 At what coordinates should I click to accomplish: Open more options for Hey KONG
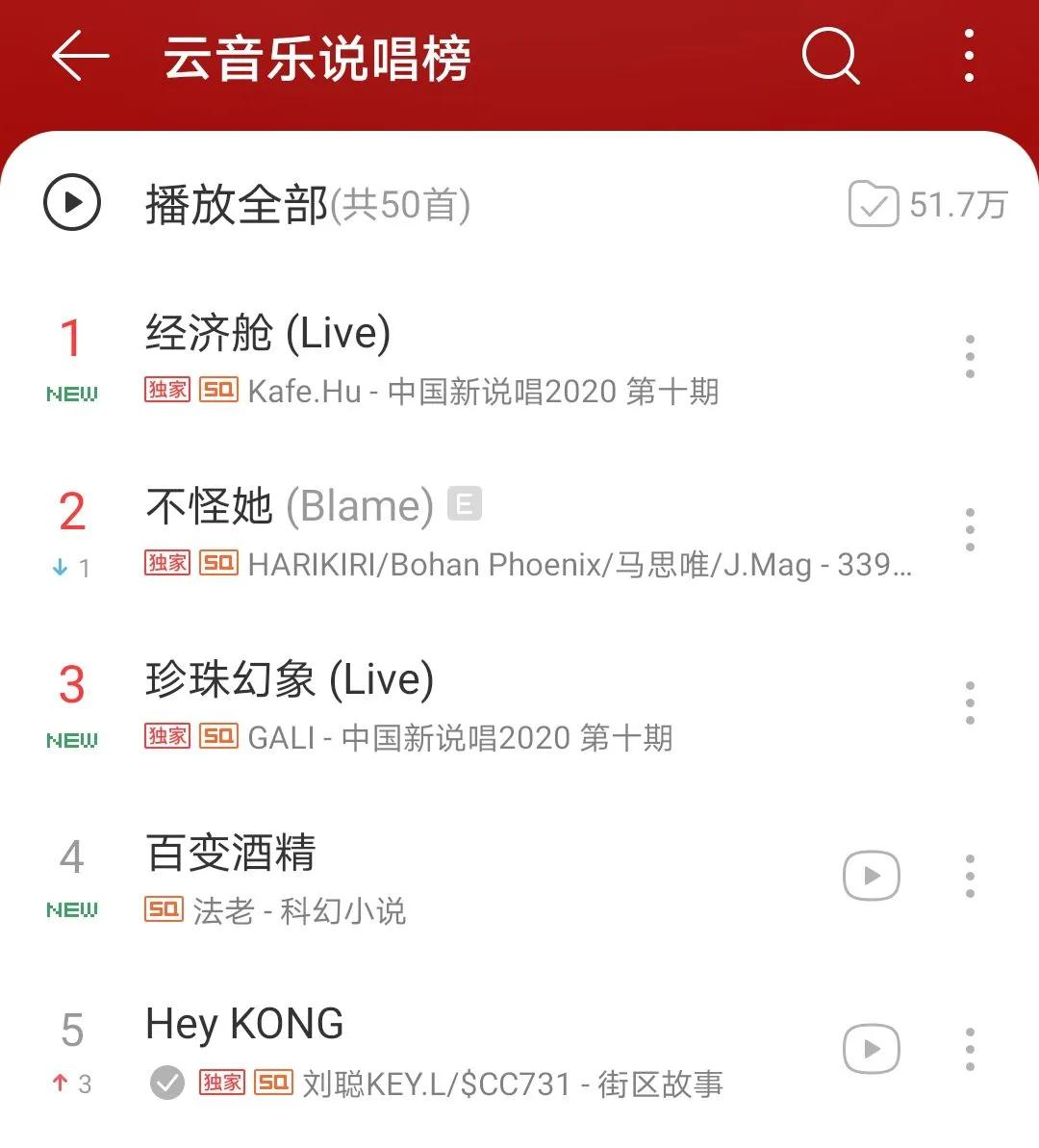click(x=970, y=1049)
